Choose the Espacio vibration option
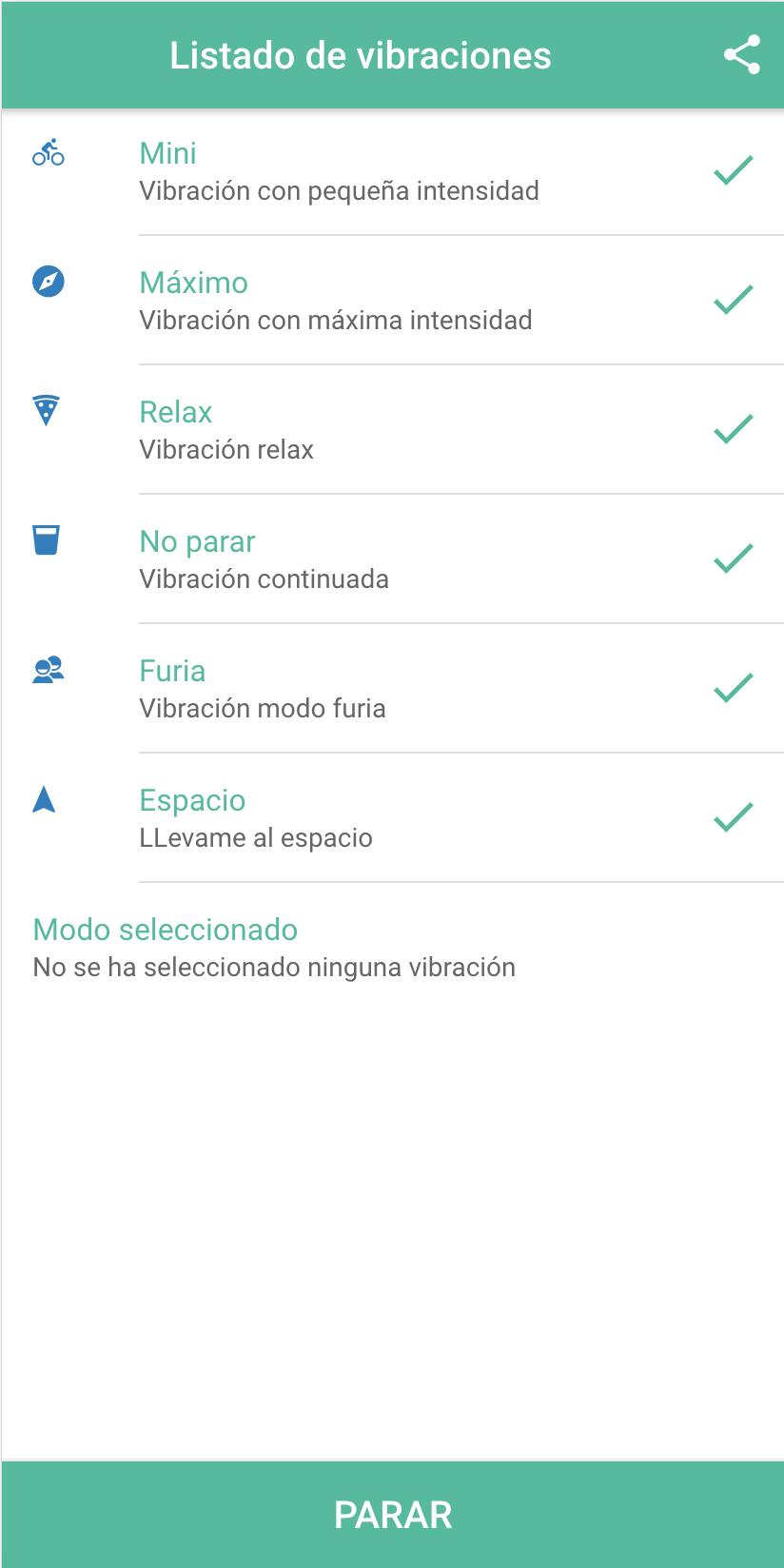The height and width of the screenshot is (1568, 784). tap(193, 799)
